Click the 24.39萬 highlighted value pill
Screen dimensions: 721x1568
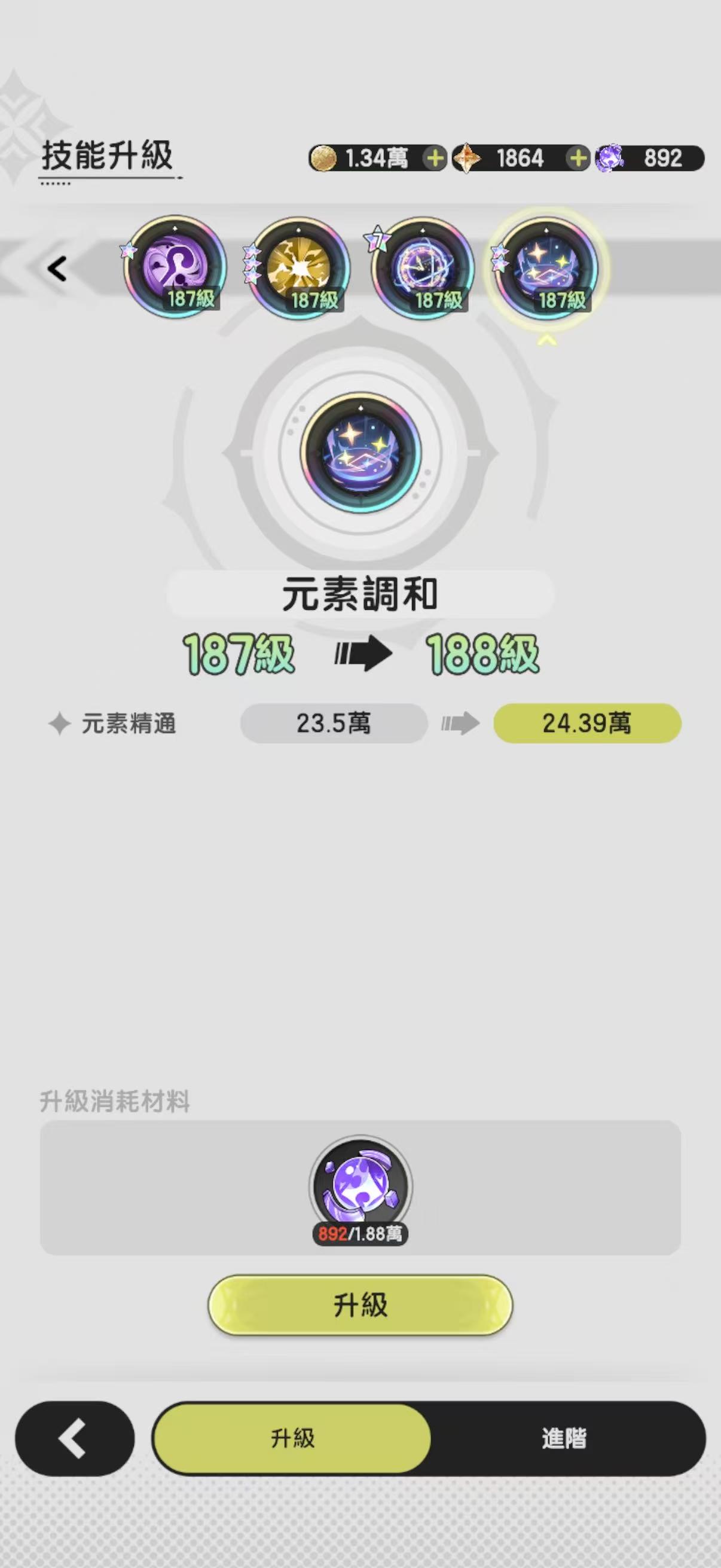click(587, 723)
